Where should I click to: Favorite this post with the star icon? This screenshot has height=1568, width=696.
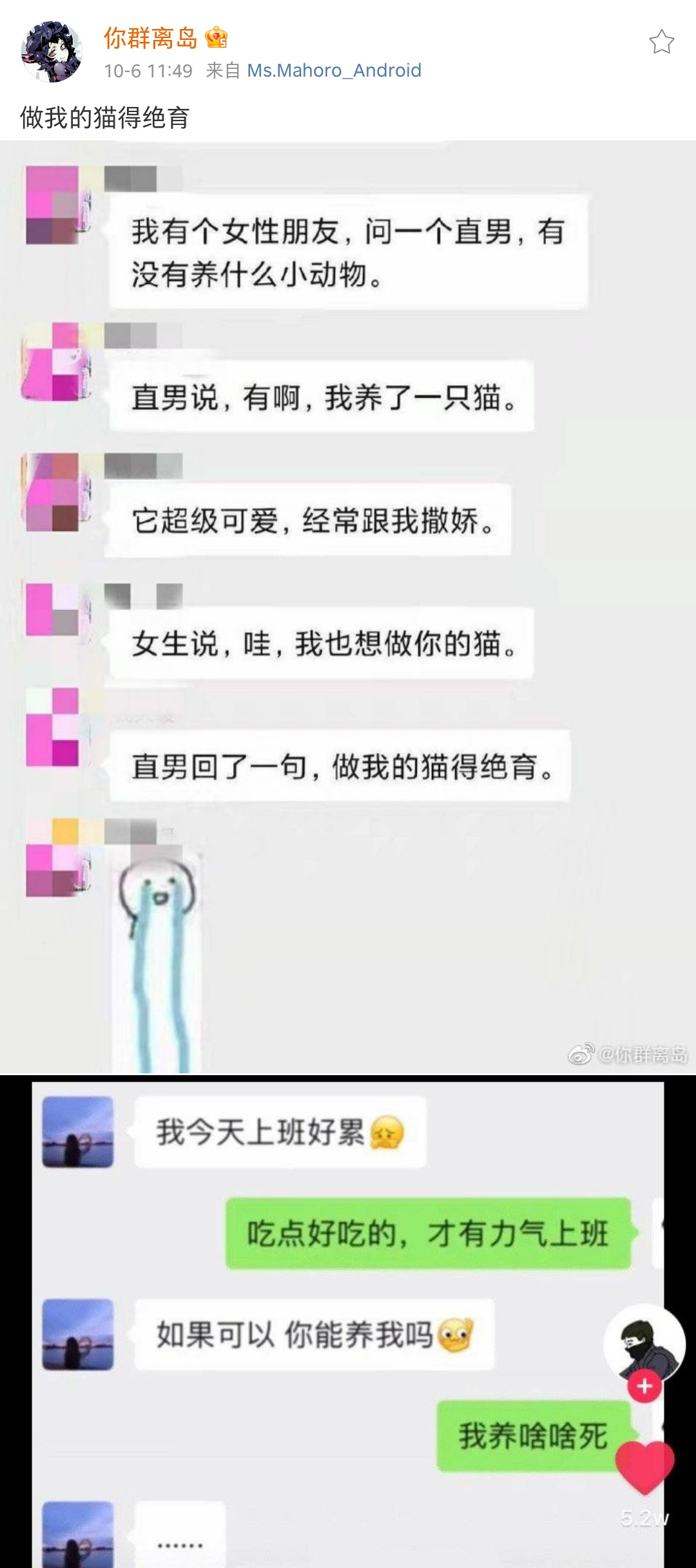click(661, 43)
